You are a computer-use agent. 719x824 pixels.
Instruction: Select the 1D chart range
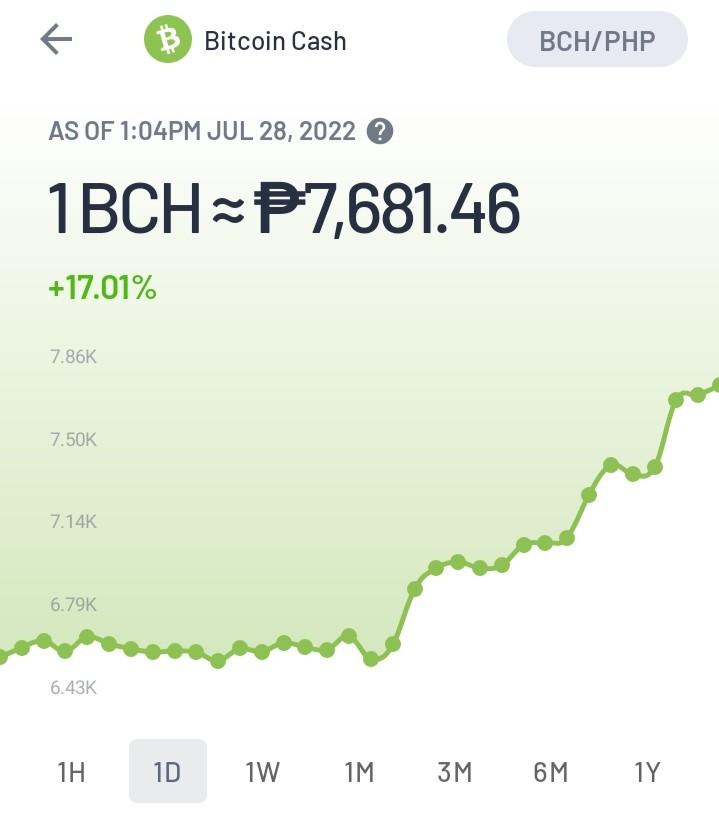coord(168,771)
